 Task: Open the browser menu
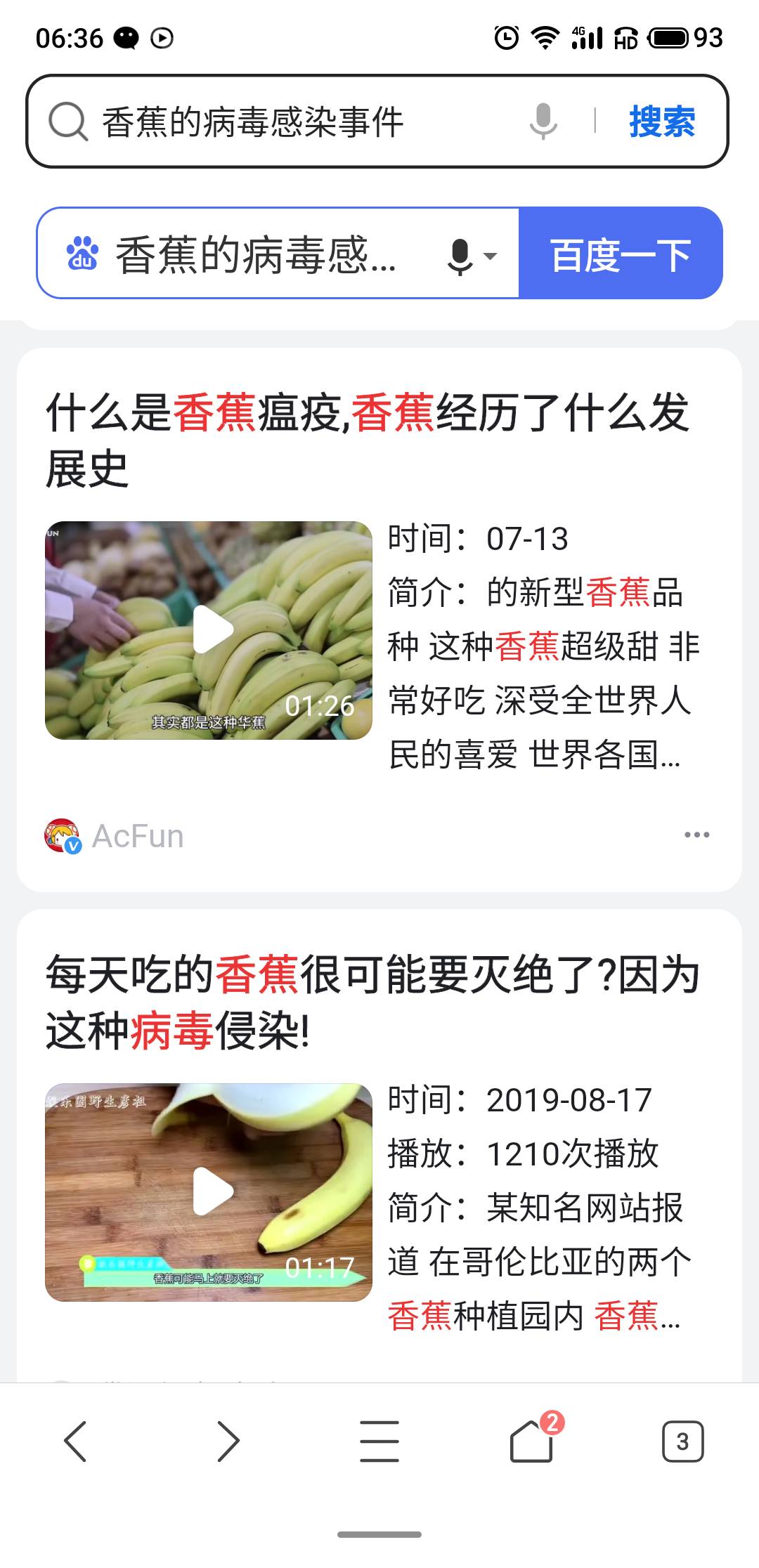379,1441
